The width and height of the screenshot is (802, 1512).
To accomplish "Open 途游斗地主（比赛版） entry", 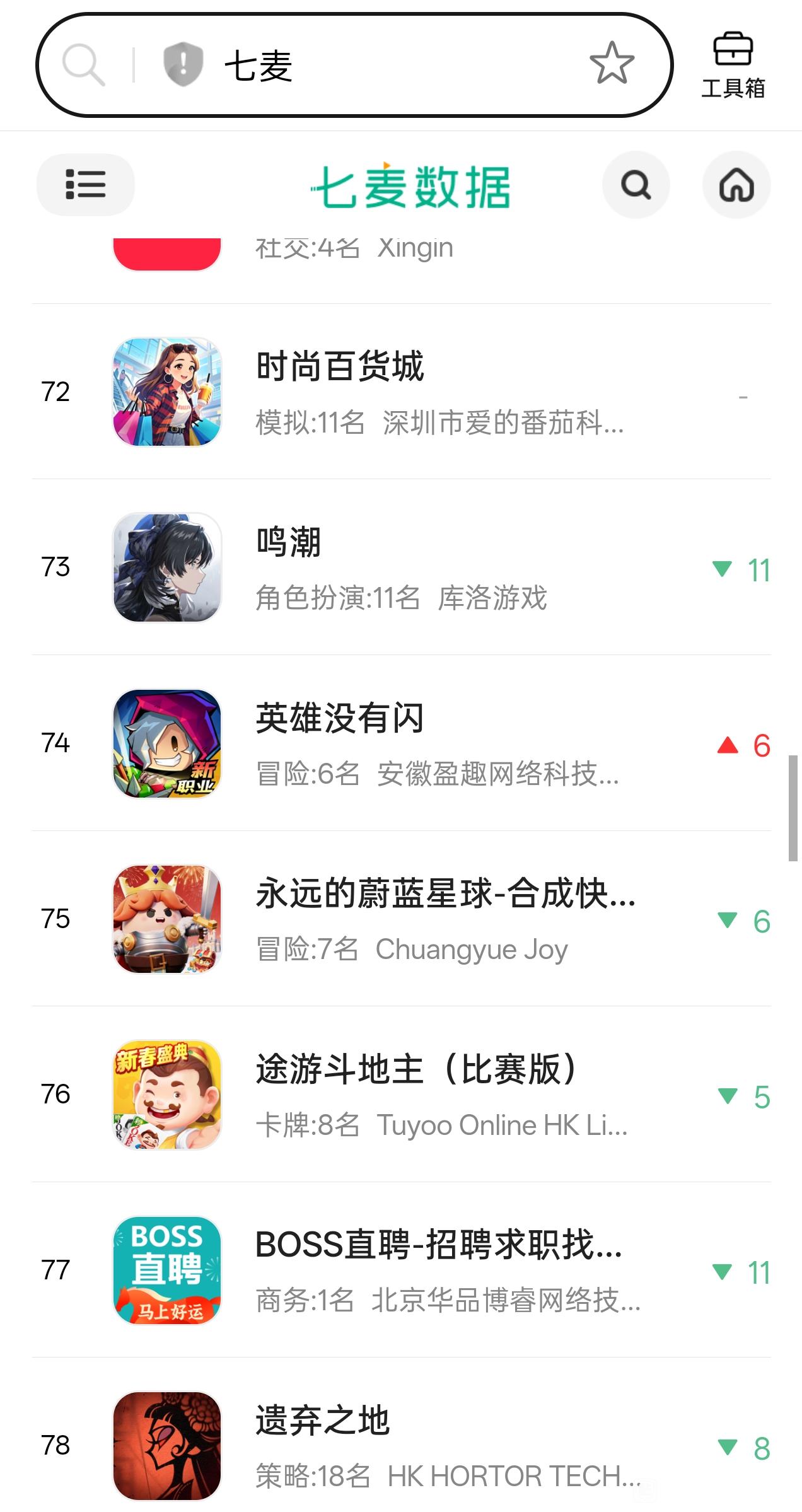I will point(416,1095).
